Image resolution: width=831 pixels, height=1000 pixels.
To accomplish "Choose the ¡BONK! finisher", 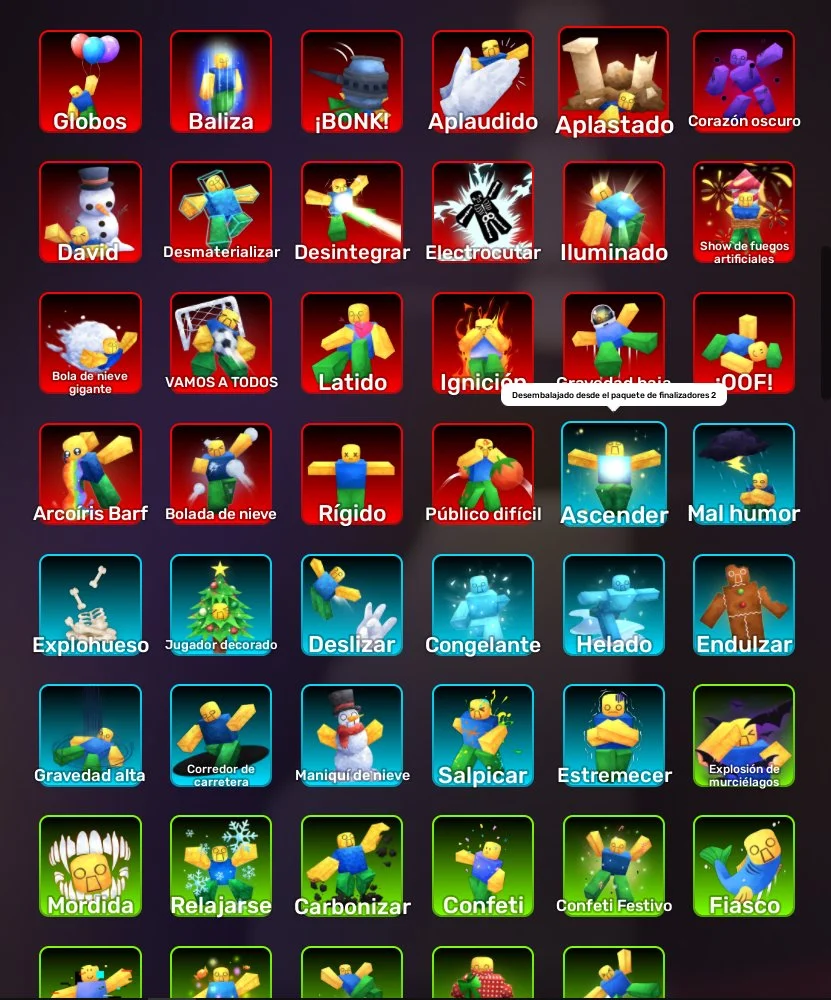I will (x=352, y=82).
